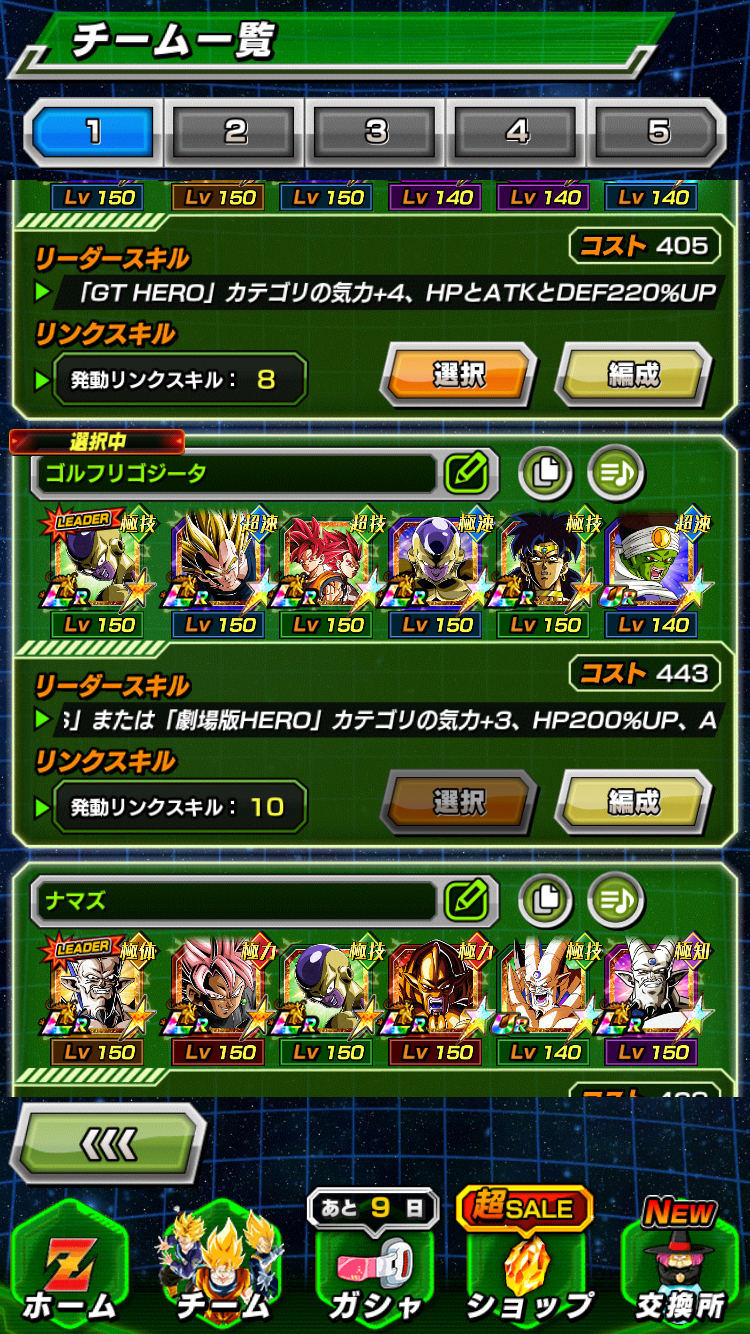
Task: Edit the ゴルフリゴジータ team name
Action: point(466,473)
